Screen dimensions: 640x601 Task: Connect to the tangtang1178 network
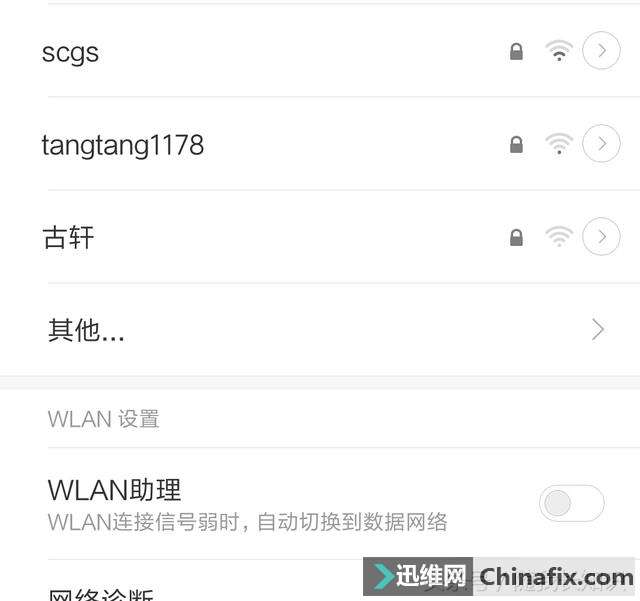(x=122, y=145)
